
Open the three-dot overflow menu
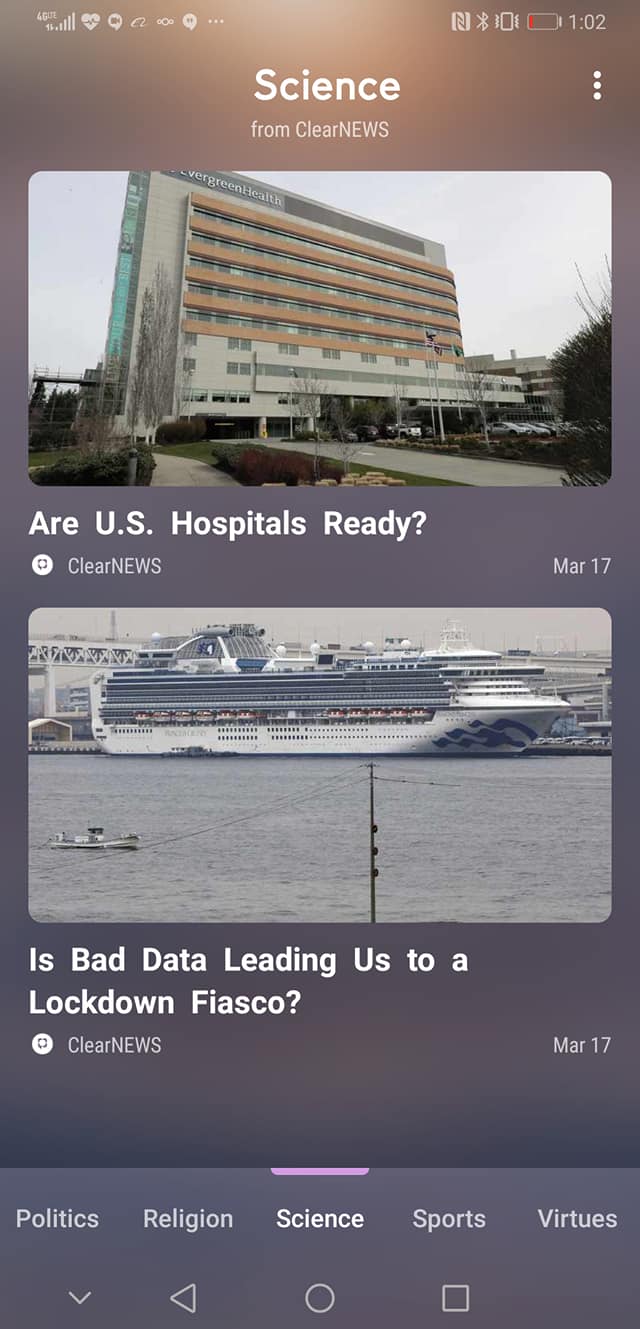pos(597,86)
